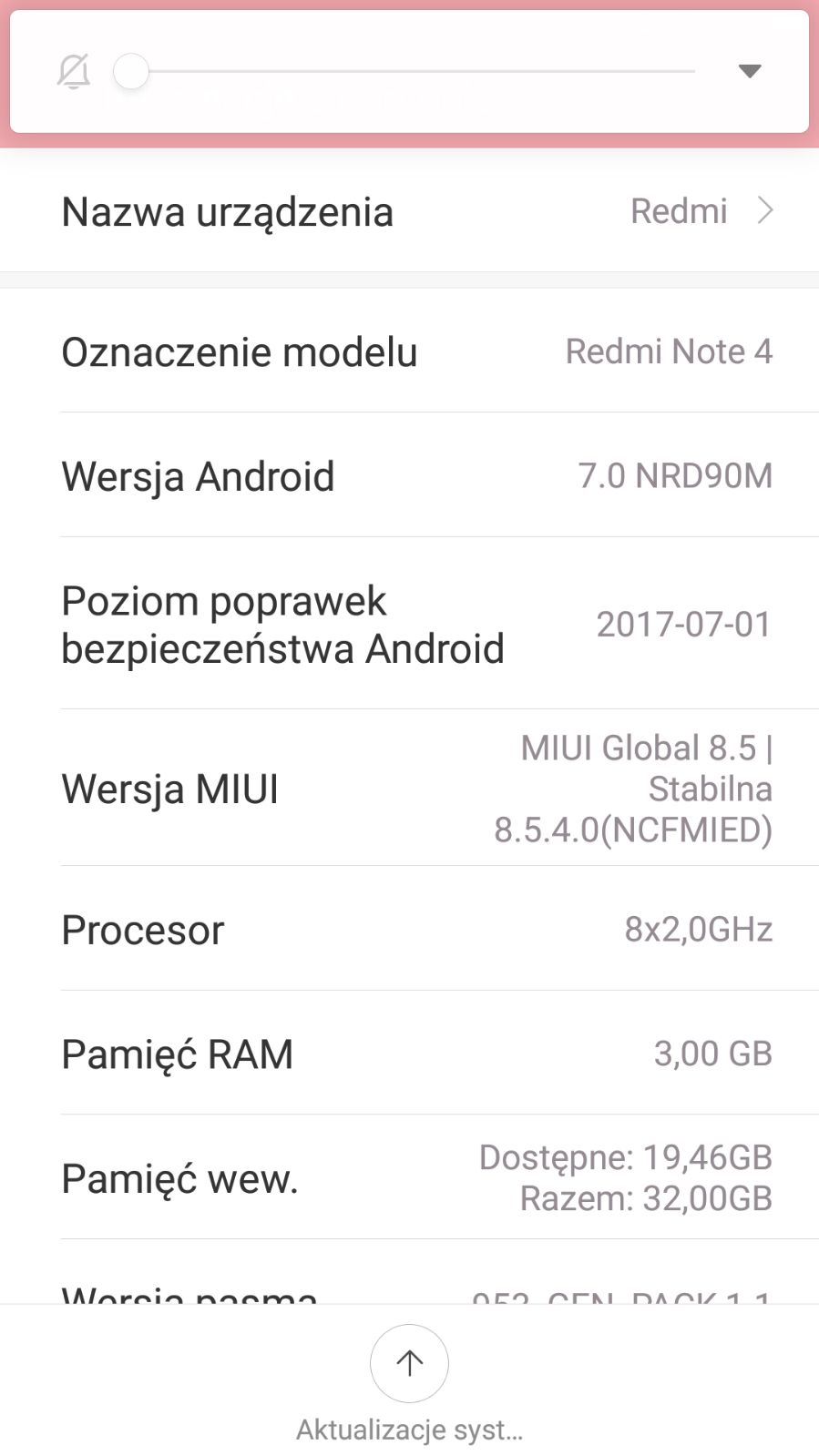Screen dimensions: 819x1456
Task: Tap the Wersja Android row
Action: coord(409,476)
